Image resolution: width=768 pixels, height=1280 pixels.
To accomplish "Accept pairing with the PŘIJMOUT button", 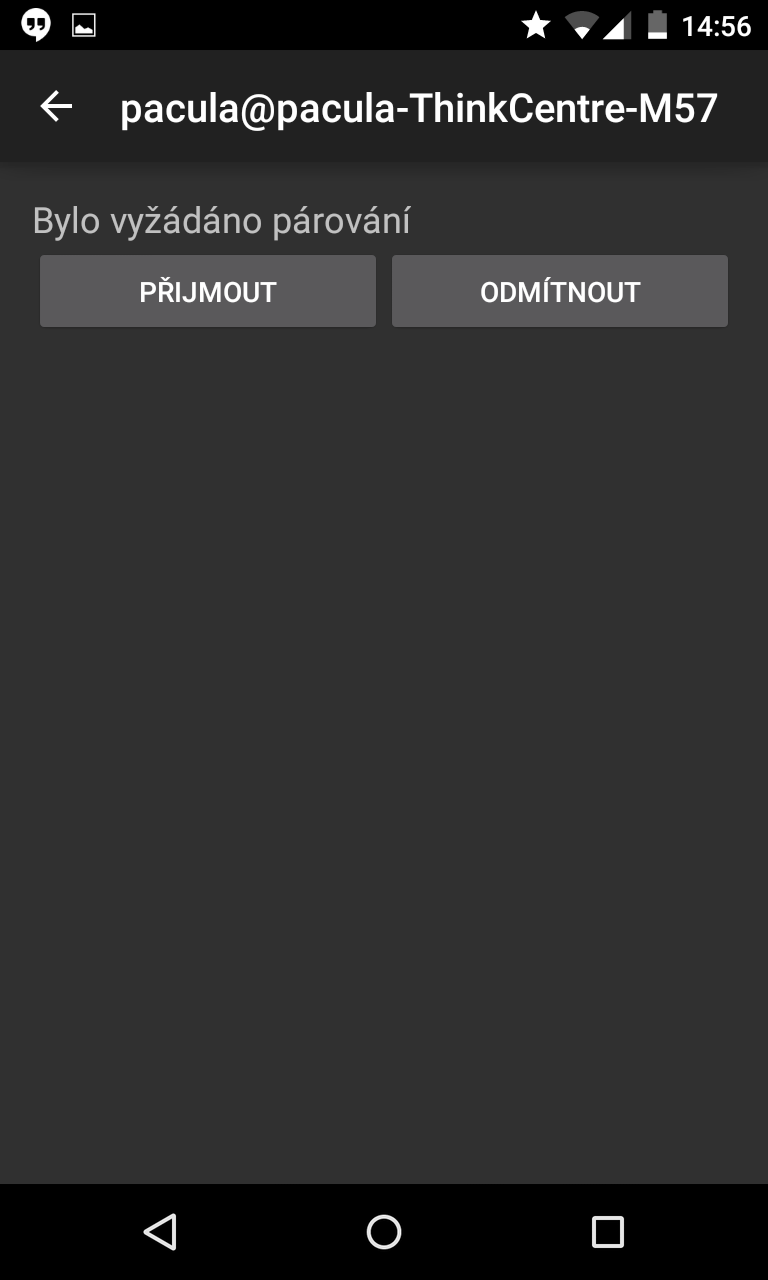I will coord(208,291).
